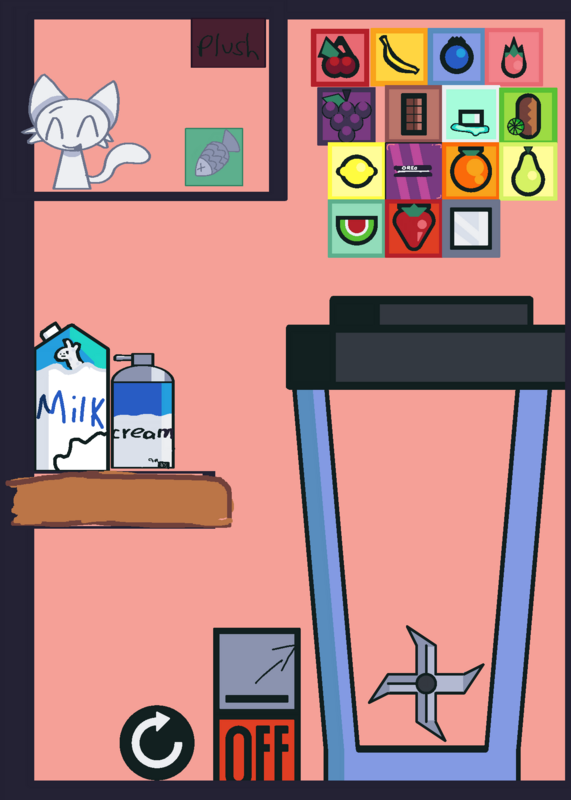Screen dimensions: 571x800
Task: Pick the orange fruit tile
Action: pyautogui.click(x=470, y=171)
